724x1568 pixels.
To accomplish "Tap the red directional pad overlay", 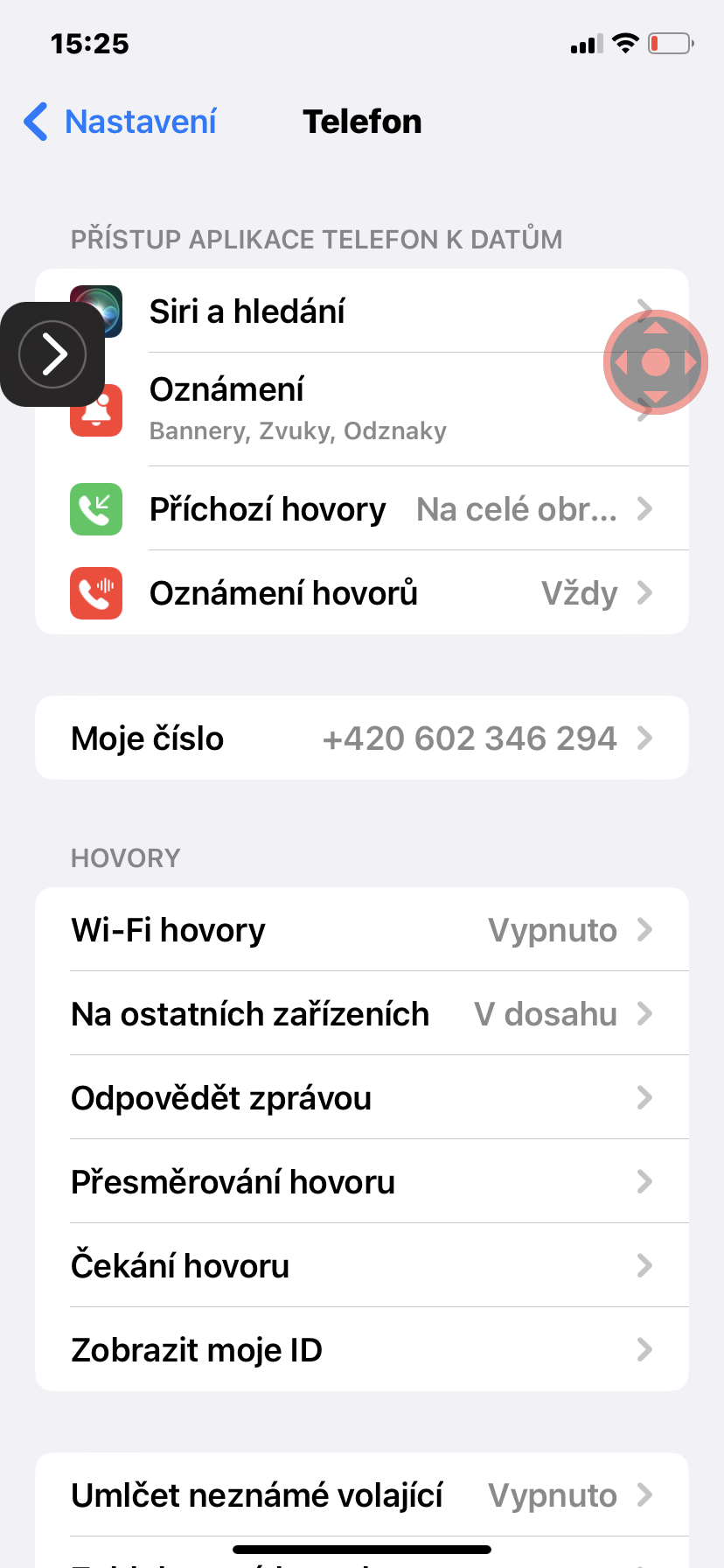I will click(x=656, y=362).
